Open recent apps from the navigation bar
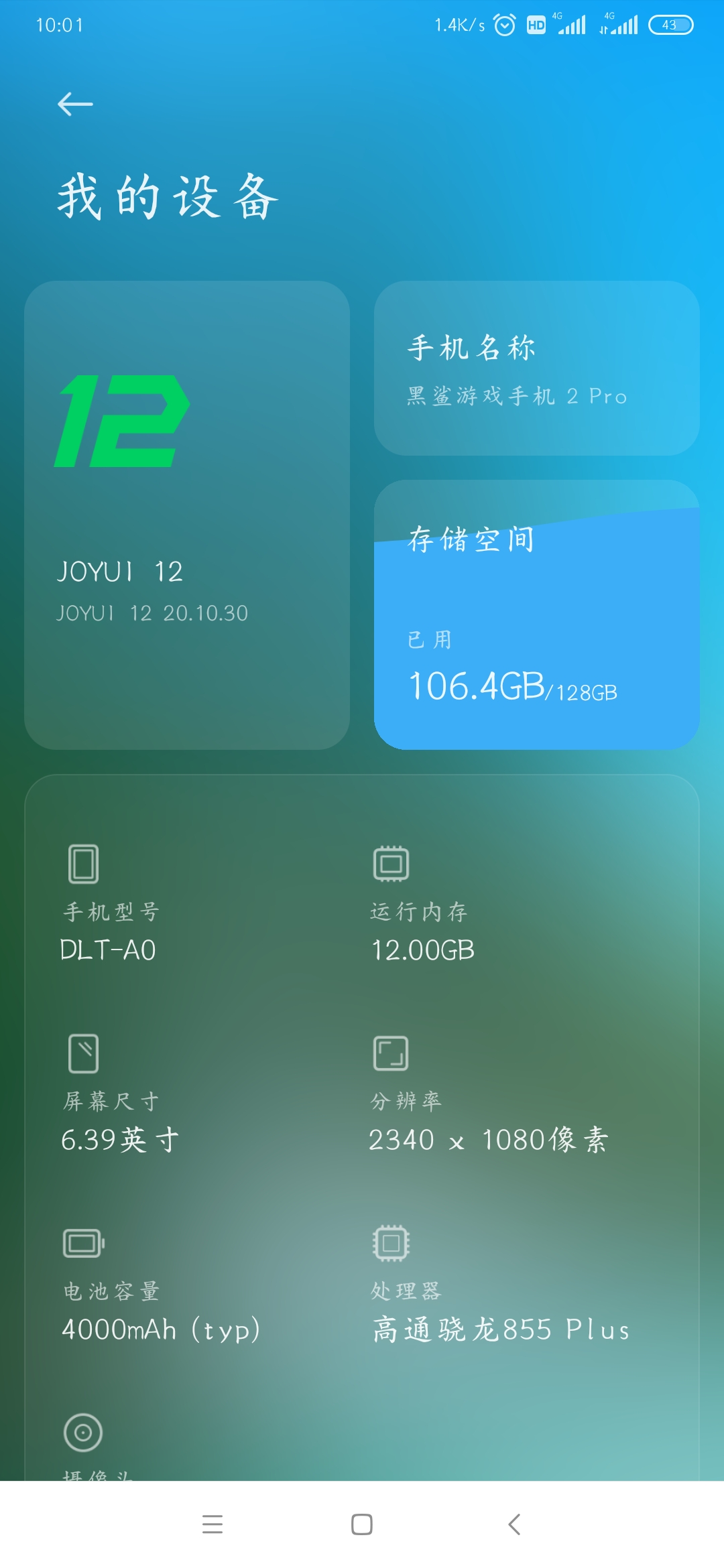This screenshot has width=724, height=1568. (213, 1524)
